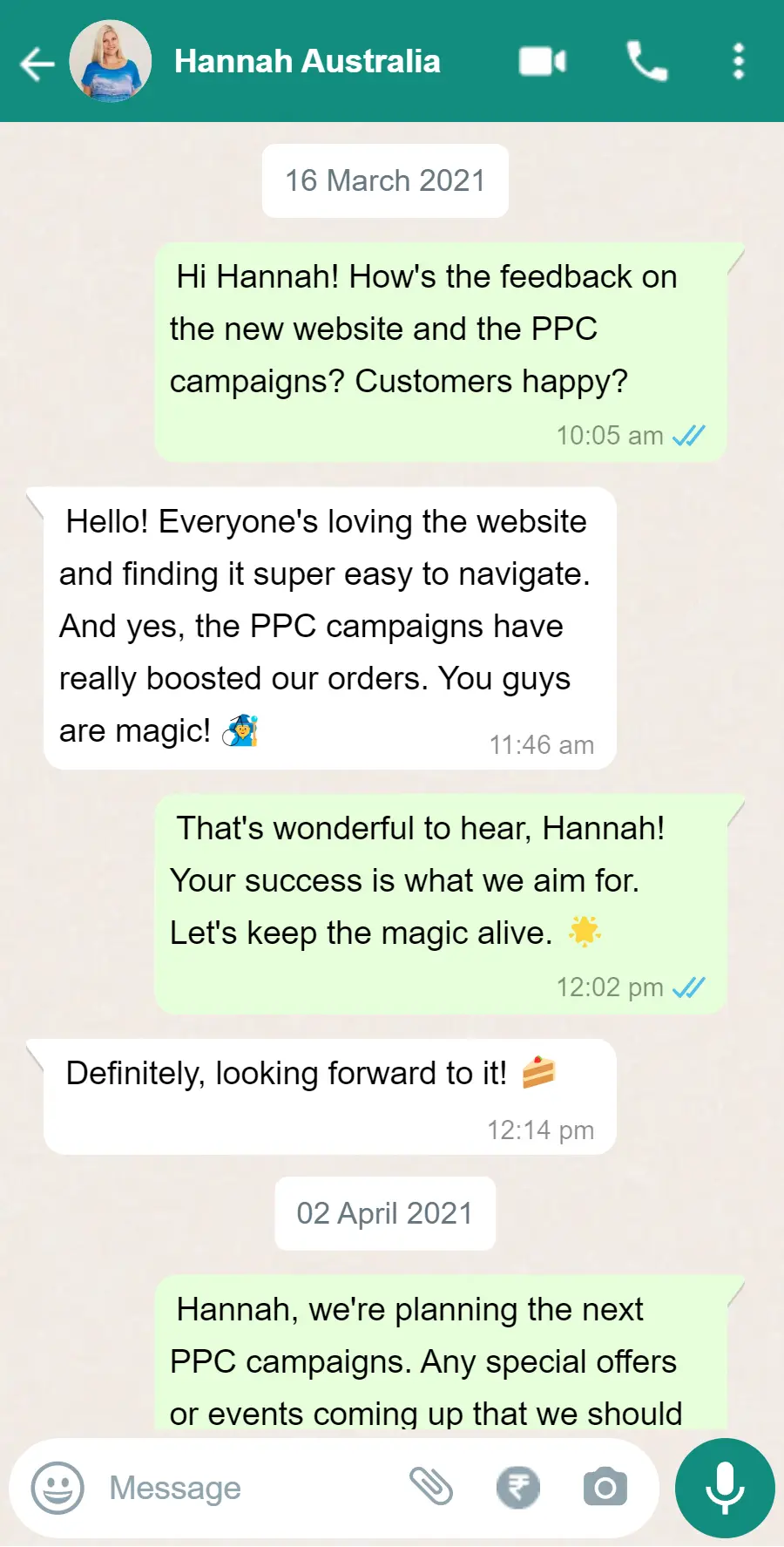Viewport: 784px width, 1547px height.
Task: Open Hannah Australia's profile photo
Action: click(x=111, y=62)
